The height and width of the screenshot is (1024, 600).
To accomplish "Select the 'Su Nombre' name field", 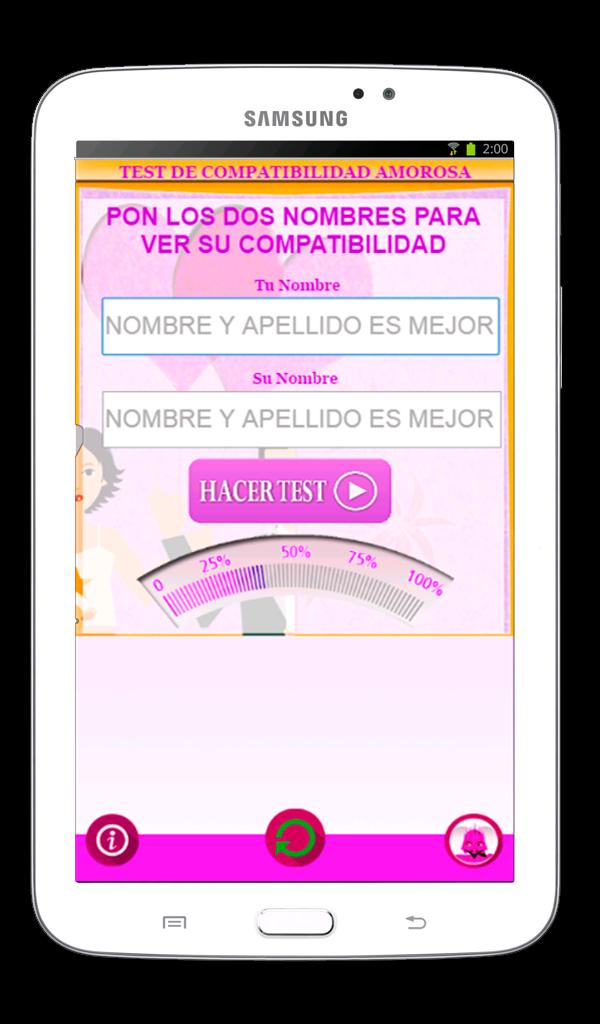I will pos(300,418).
